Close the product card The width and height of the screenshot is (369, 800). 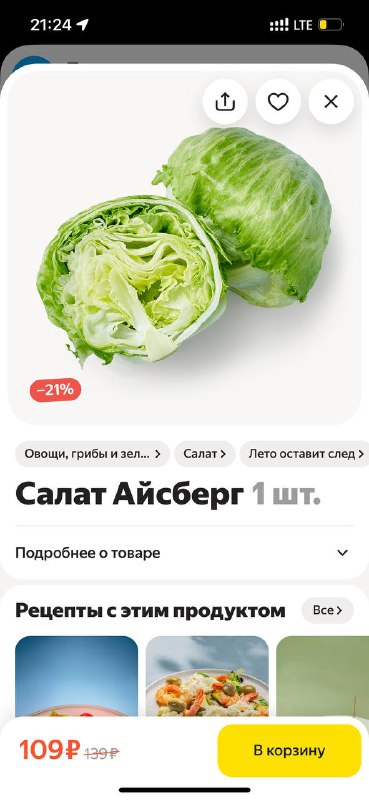[331, 102]
